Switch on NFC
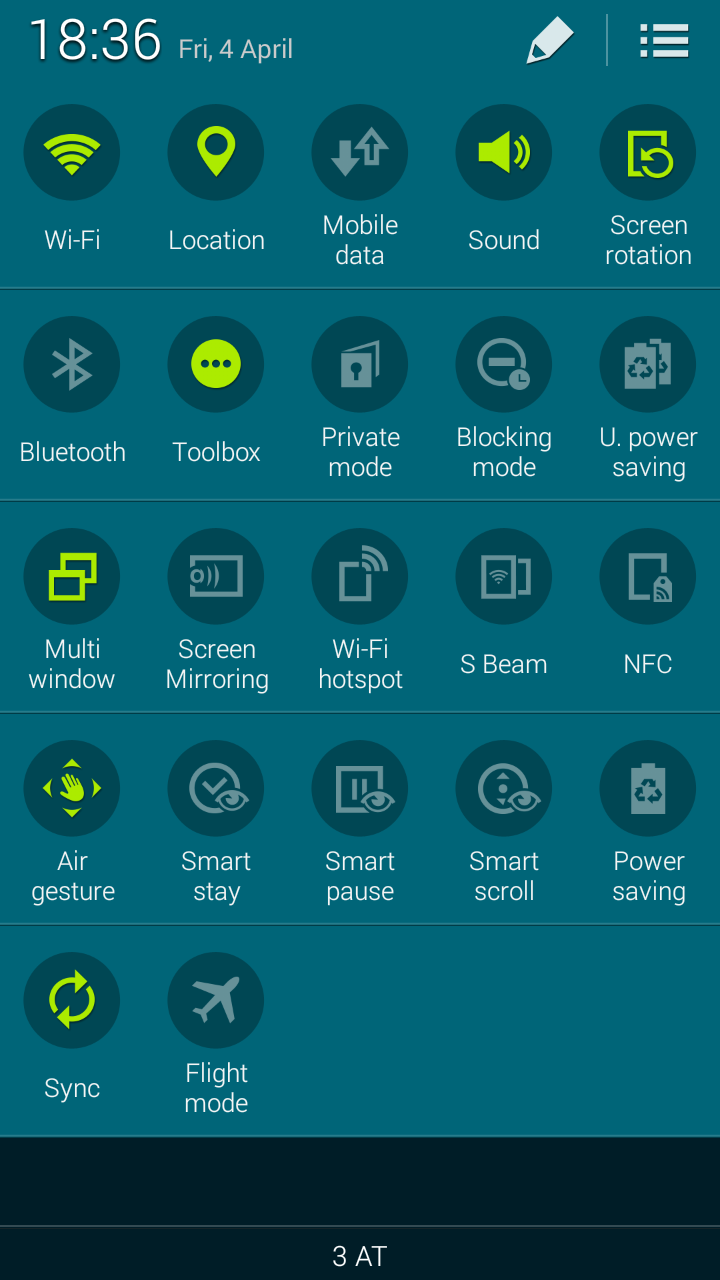Screen dimensions: 720x1280 [648, 577]
